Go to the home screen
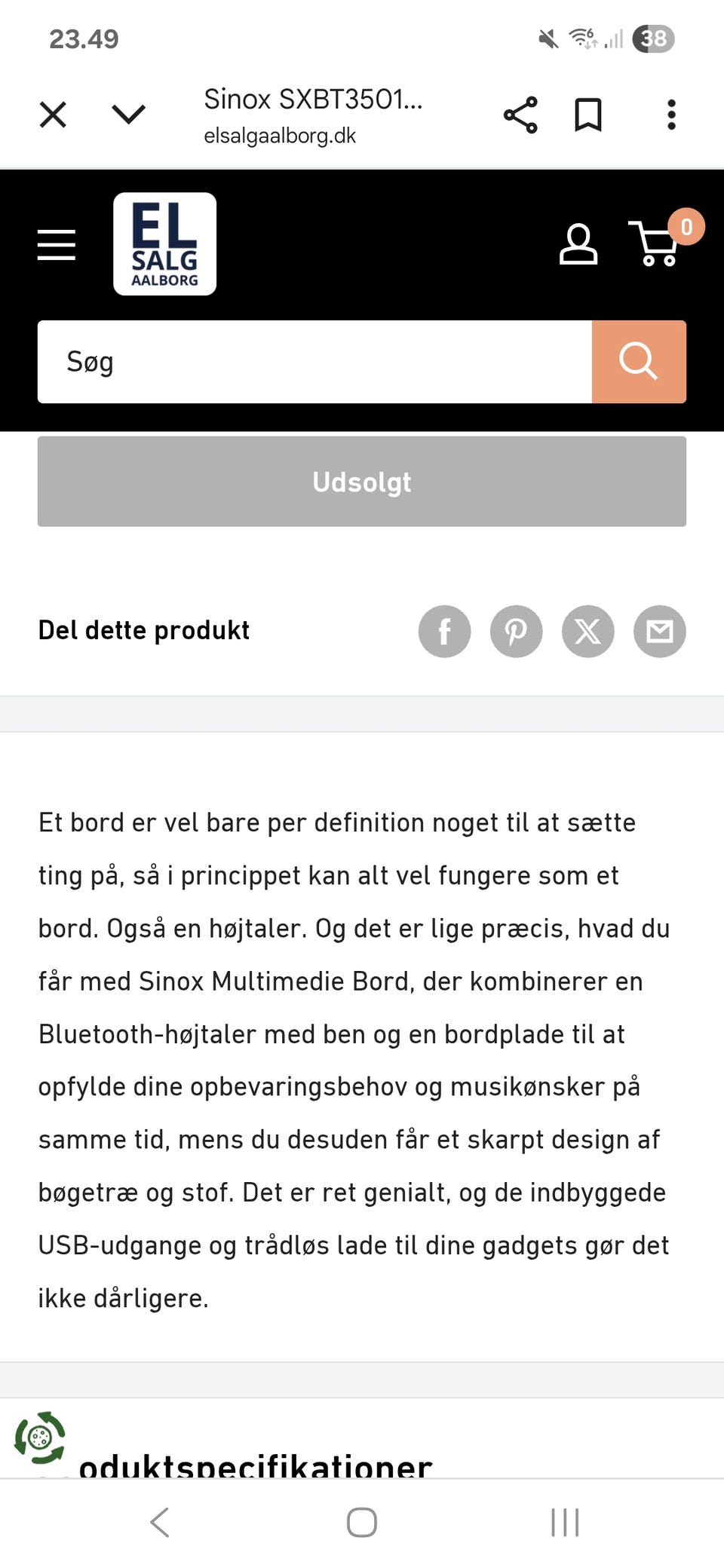This screenshot has height=1568, width=724. point(361,1521)
